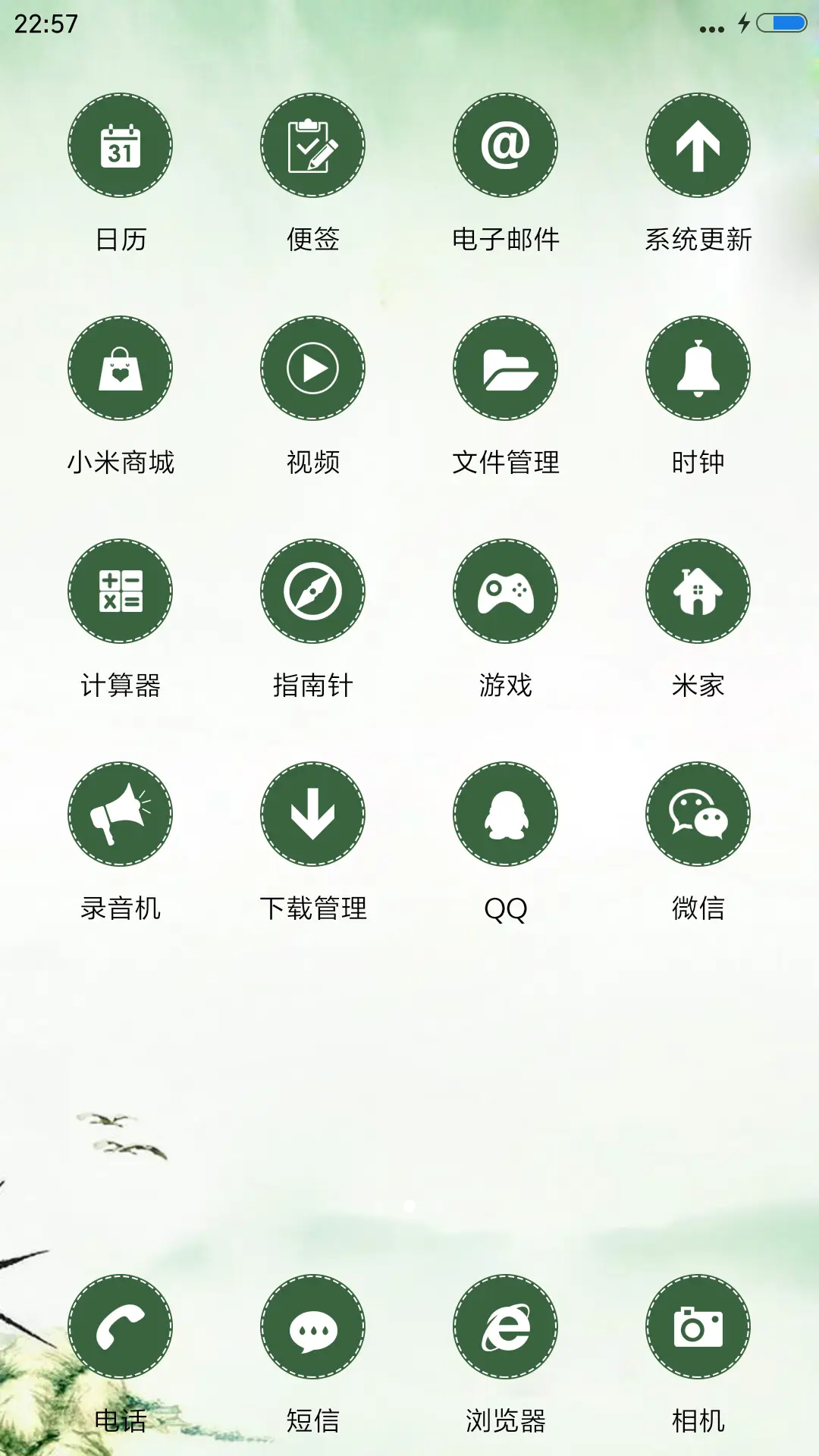Open 下载管理 download manager
This screenshot has width=819, height=1456.
click(312, 814)
